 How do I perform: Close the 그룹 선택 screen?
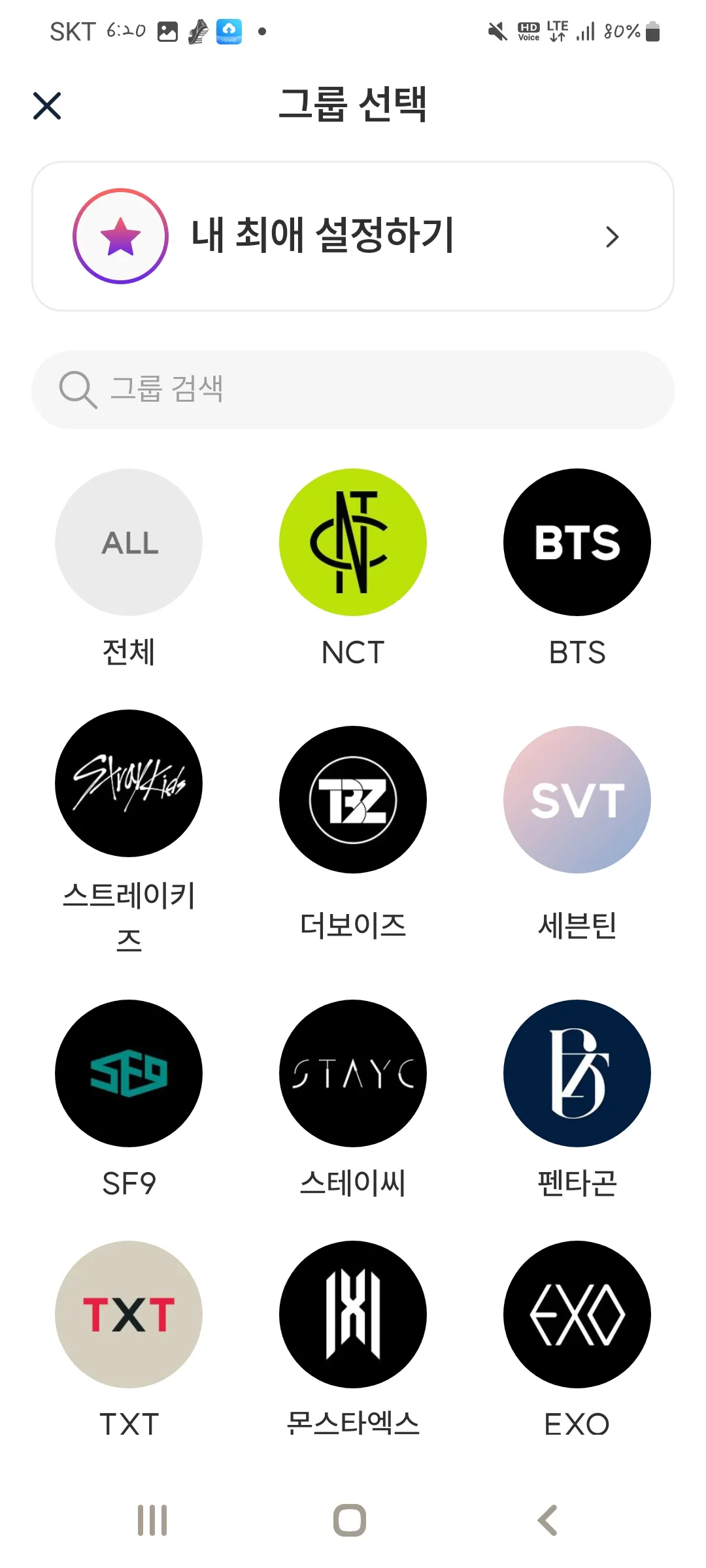click(47, 106)
